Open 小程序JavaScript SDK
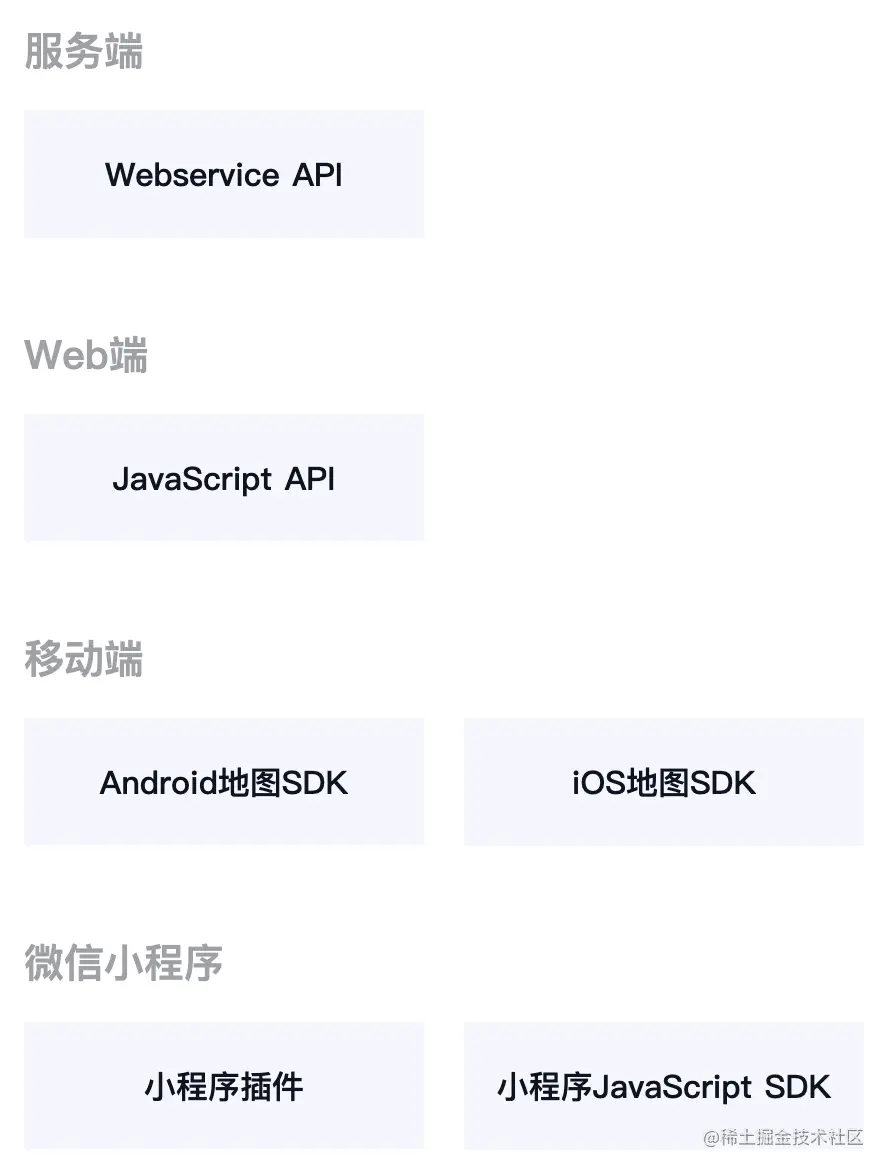Viewport: 892px width, 1176px height. [x=664, y=1086]
